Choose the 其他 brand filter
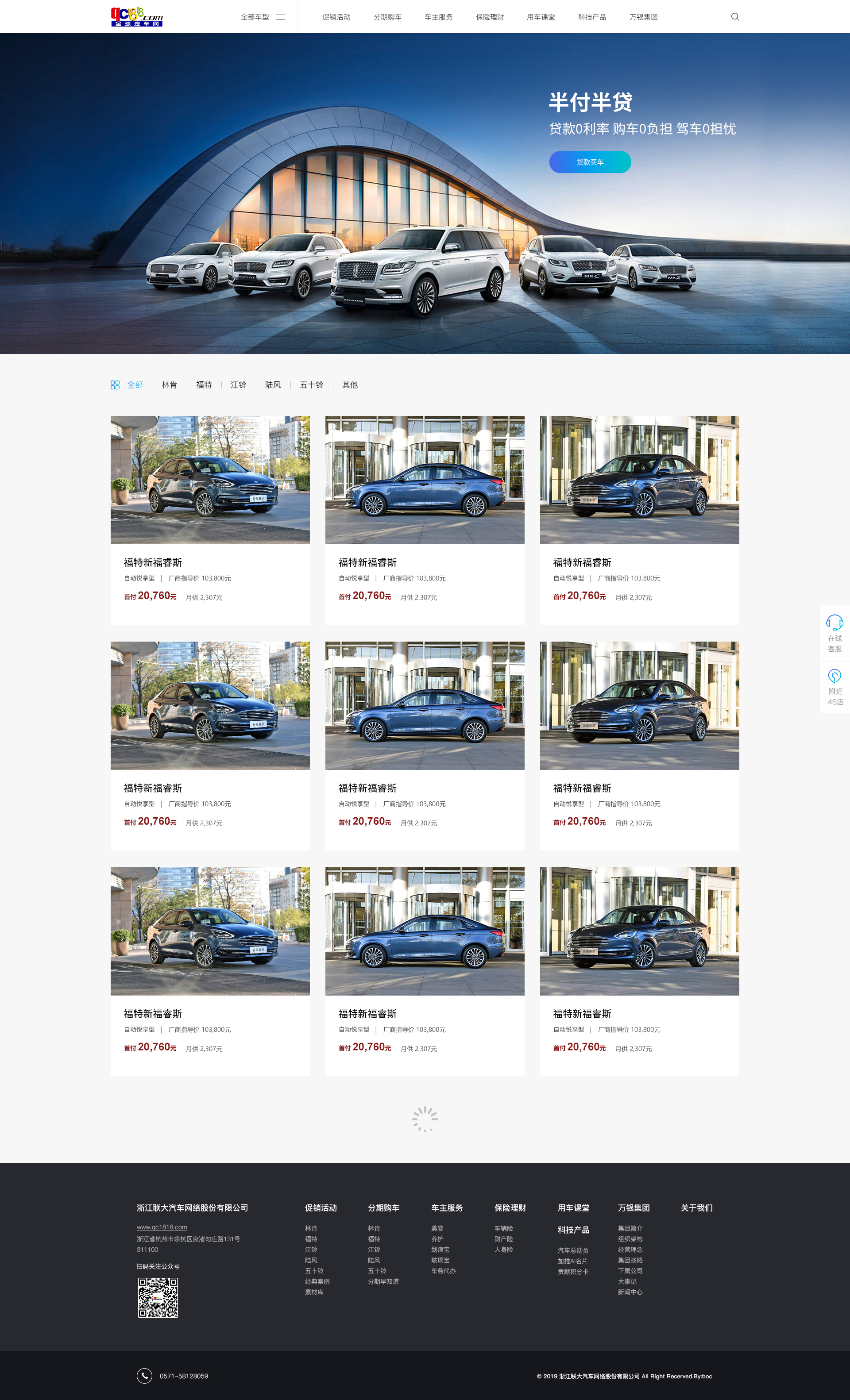The image size is (850, 1400). click(350, 385)
